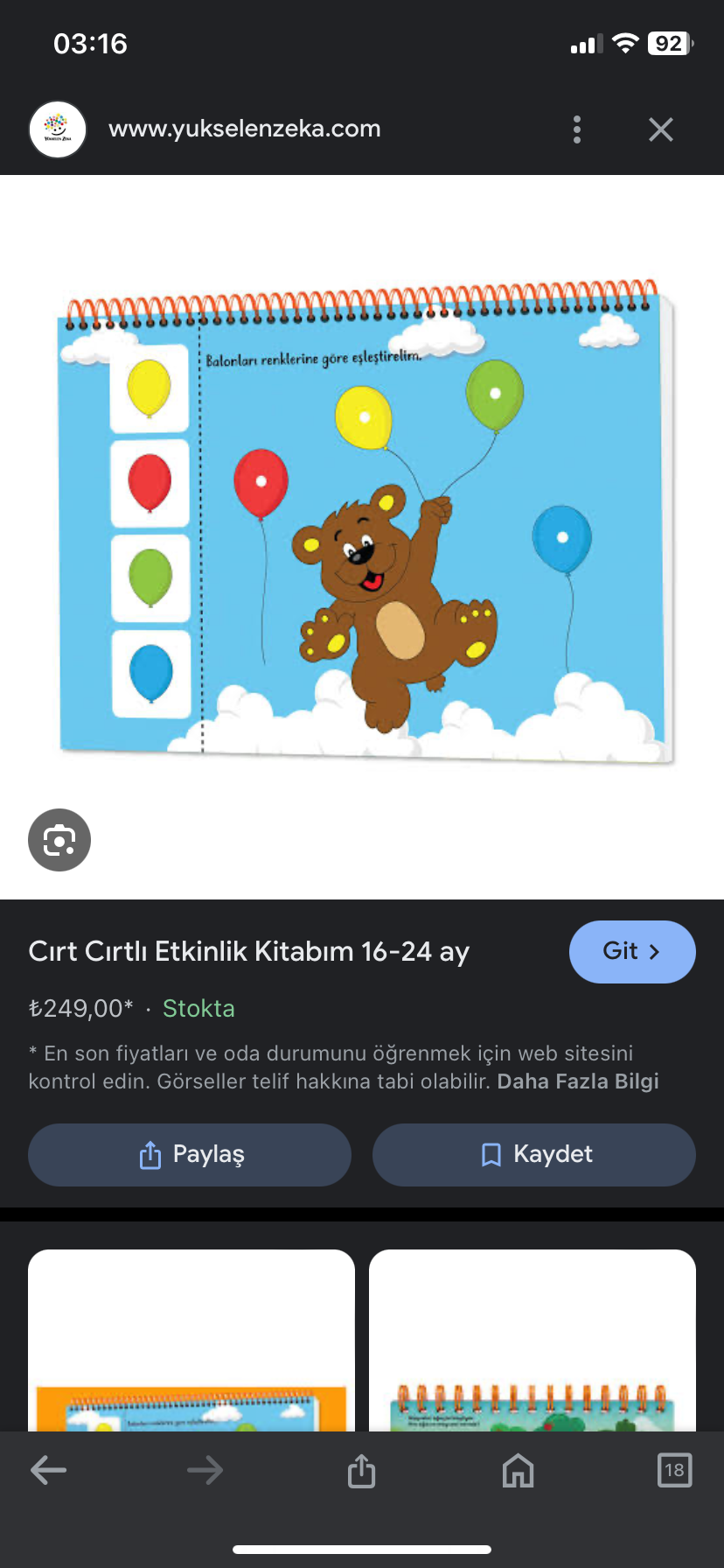The width and height of the screenshot is (724, 1568).
Task: Save the image with Kaydet
Action: point(534,1155)
